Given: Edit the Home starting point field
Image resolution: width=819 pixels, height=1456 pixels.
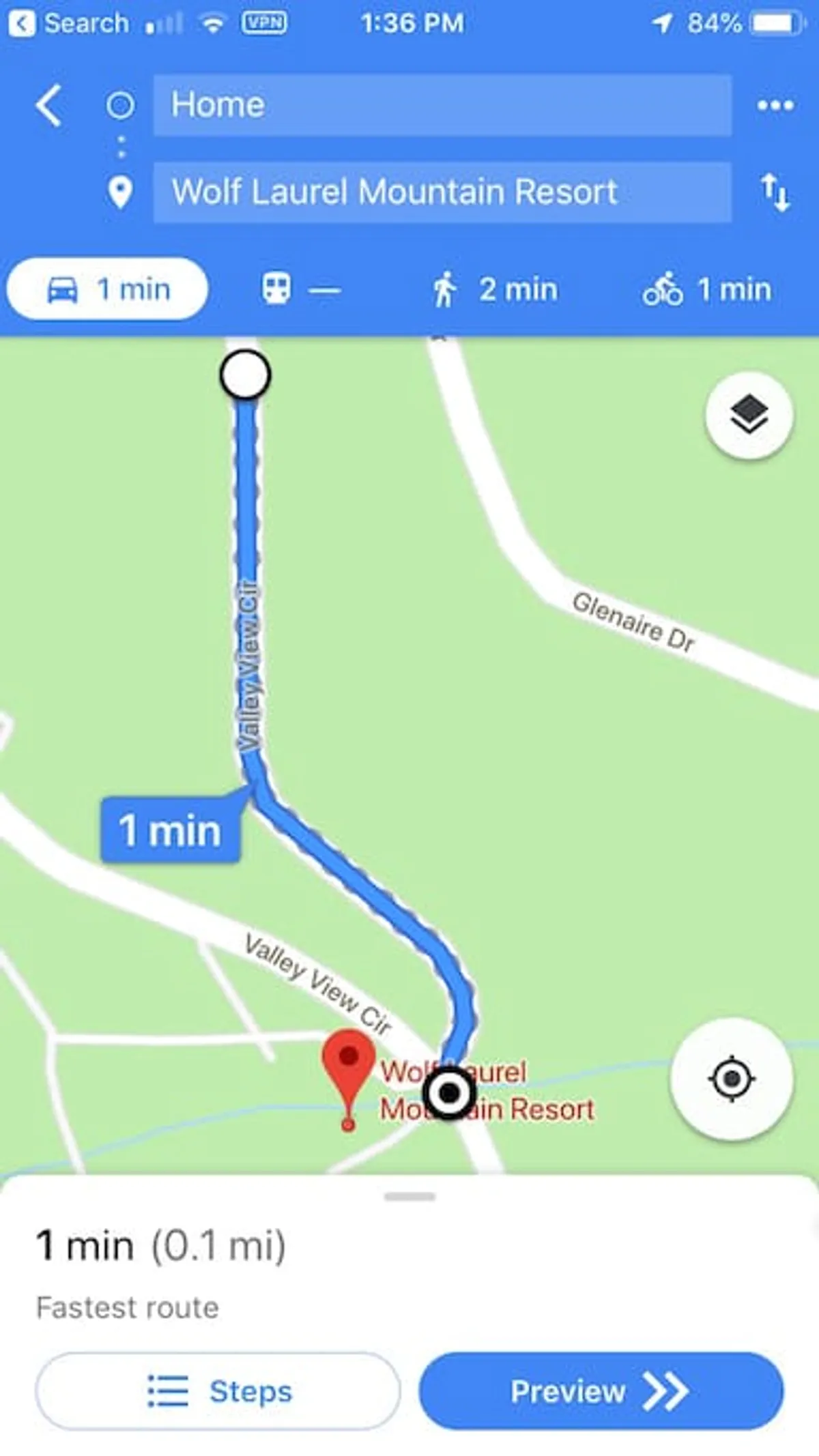Looking at the screenshot, I should pos(442,105).
